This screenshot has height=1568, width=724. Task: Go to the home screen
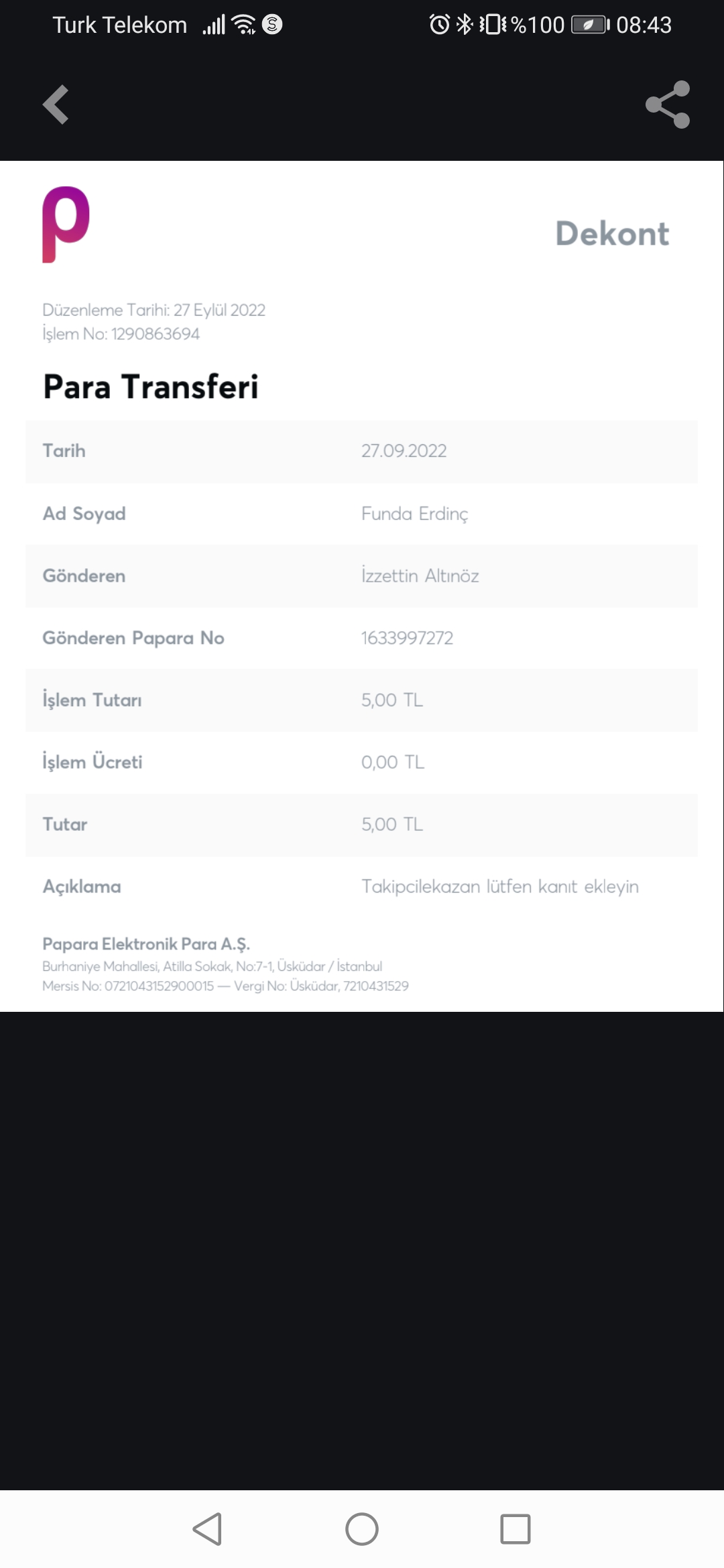point(362,1529)
